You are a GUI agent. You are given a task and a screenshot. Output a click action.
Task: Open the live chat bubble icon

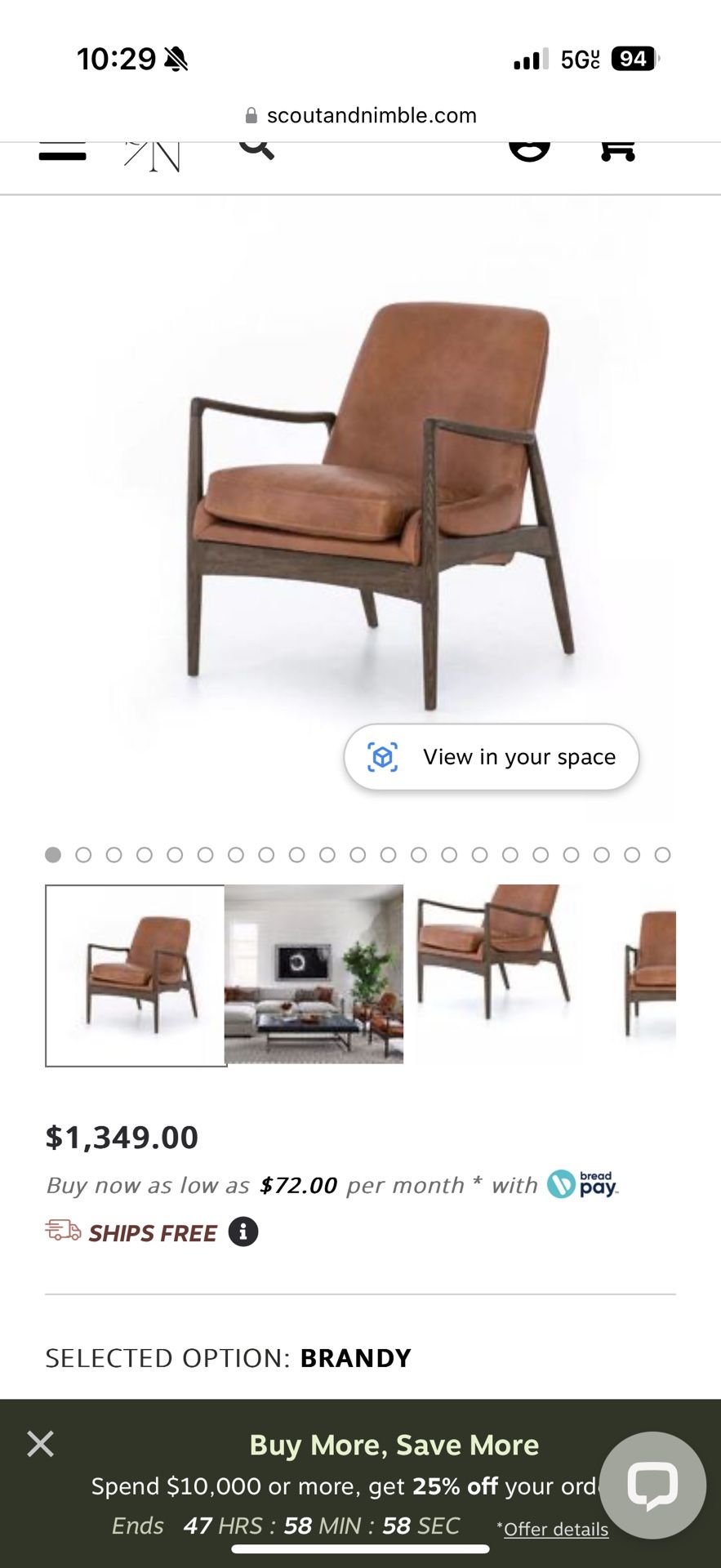pyautogui.click(x=651, y=1486)
